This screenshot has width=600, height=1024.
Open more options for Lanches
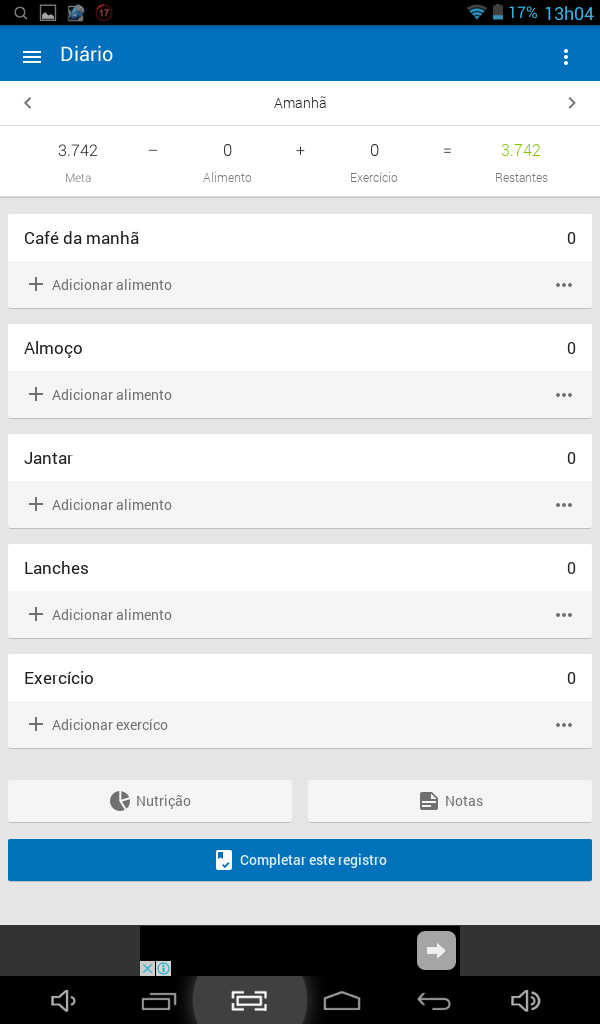[x=564, y=615]
